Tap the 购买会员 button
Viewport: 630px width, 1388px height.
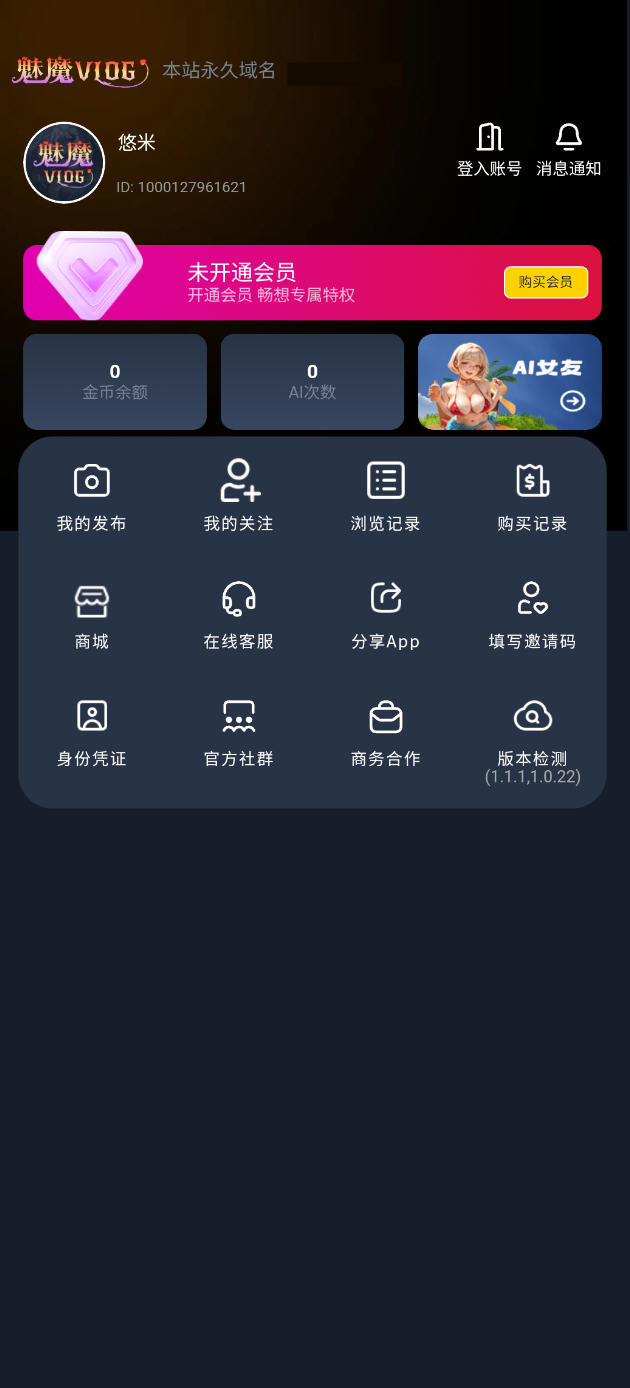[x=545, y=282]
